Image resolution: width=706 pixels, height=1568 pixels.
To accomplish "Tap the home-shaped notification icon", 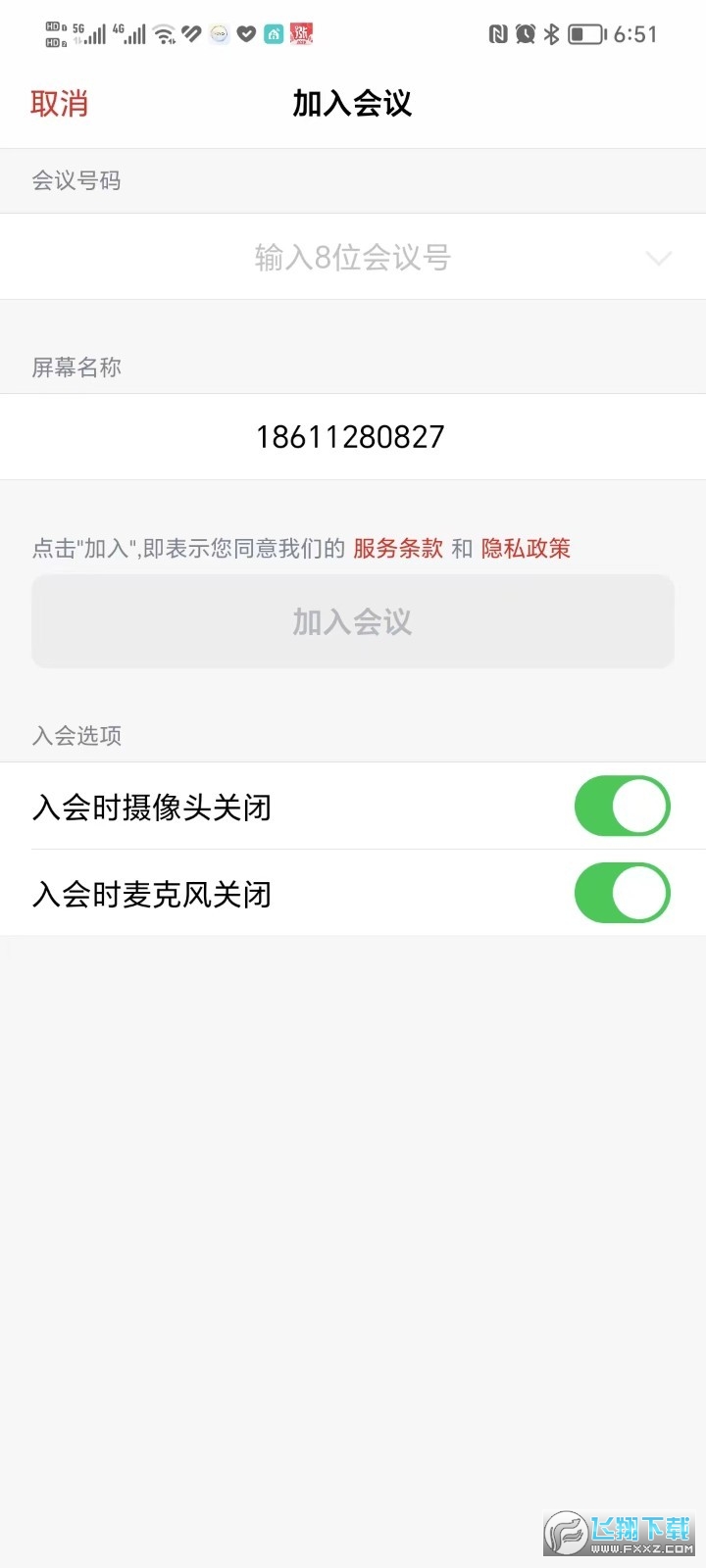I will point(273,34).
